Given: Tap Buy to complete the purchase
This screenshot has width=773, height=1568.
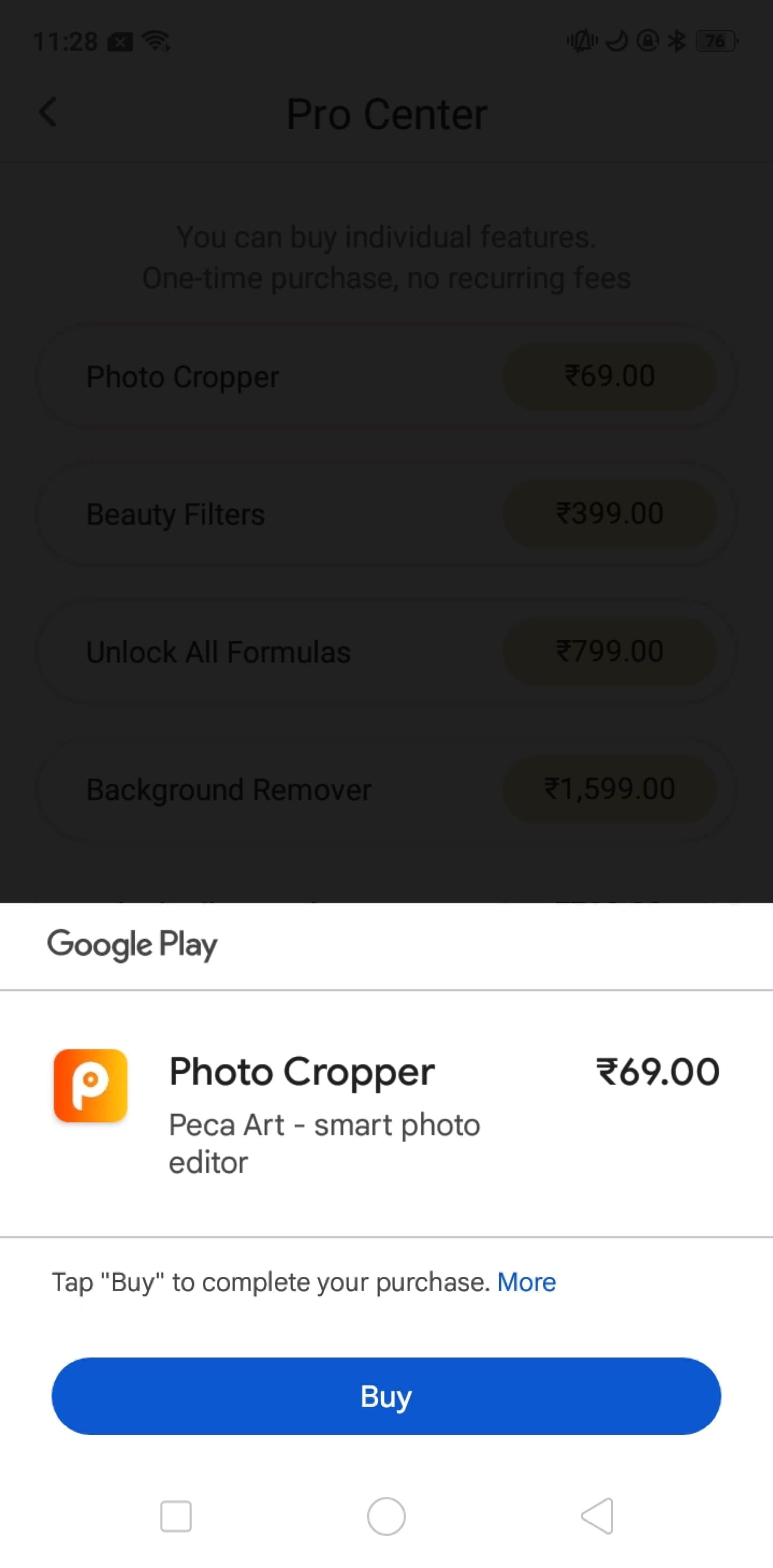Looking at the screenshot, I should pyautogui.click(x=386, y=1396).
